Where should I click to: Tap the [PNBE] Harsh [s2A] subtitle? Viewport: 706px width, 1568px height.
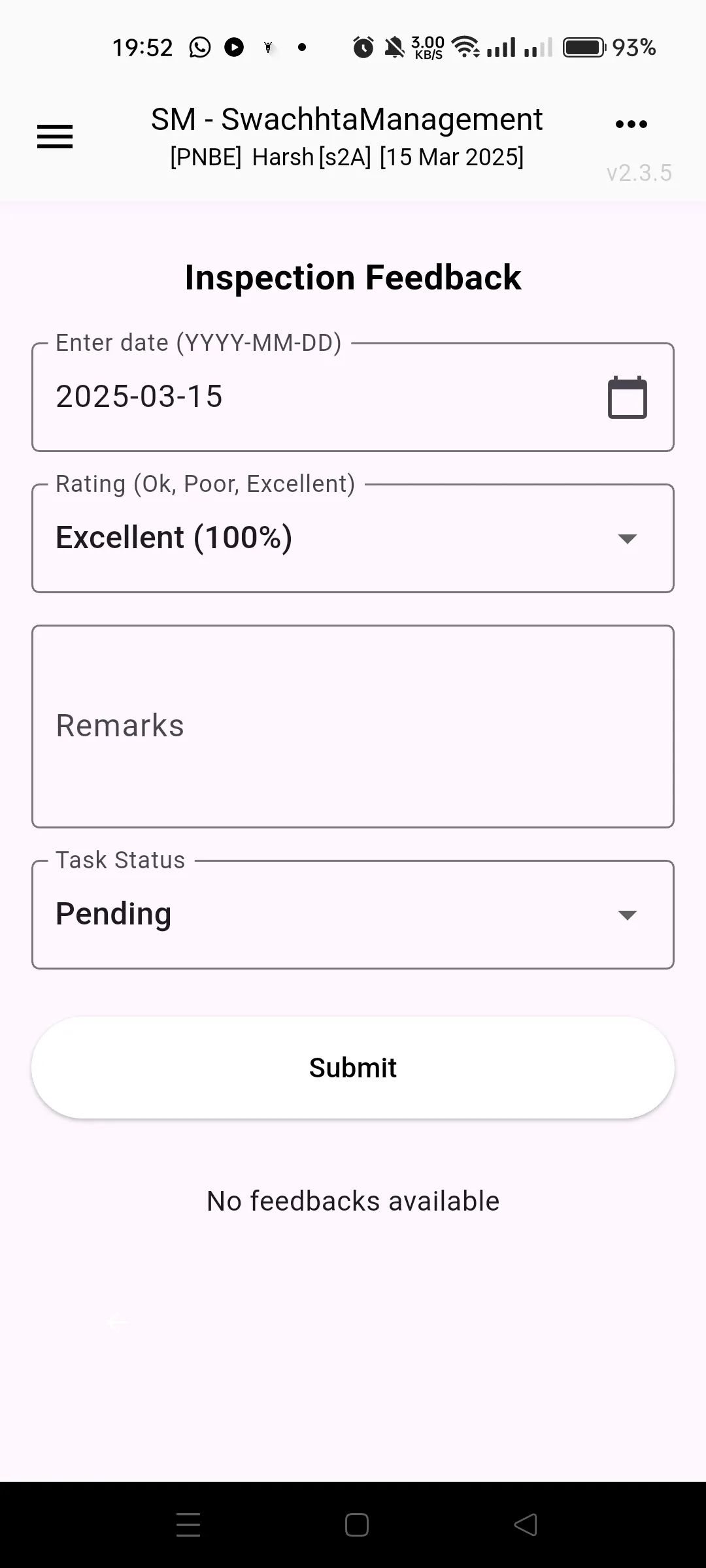coord(345,157)
